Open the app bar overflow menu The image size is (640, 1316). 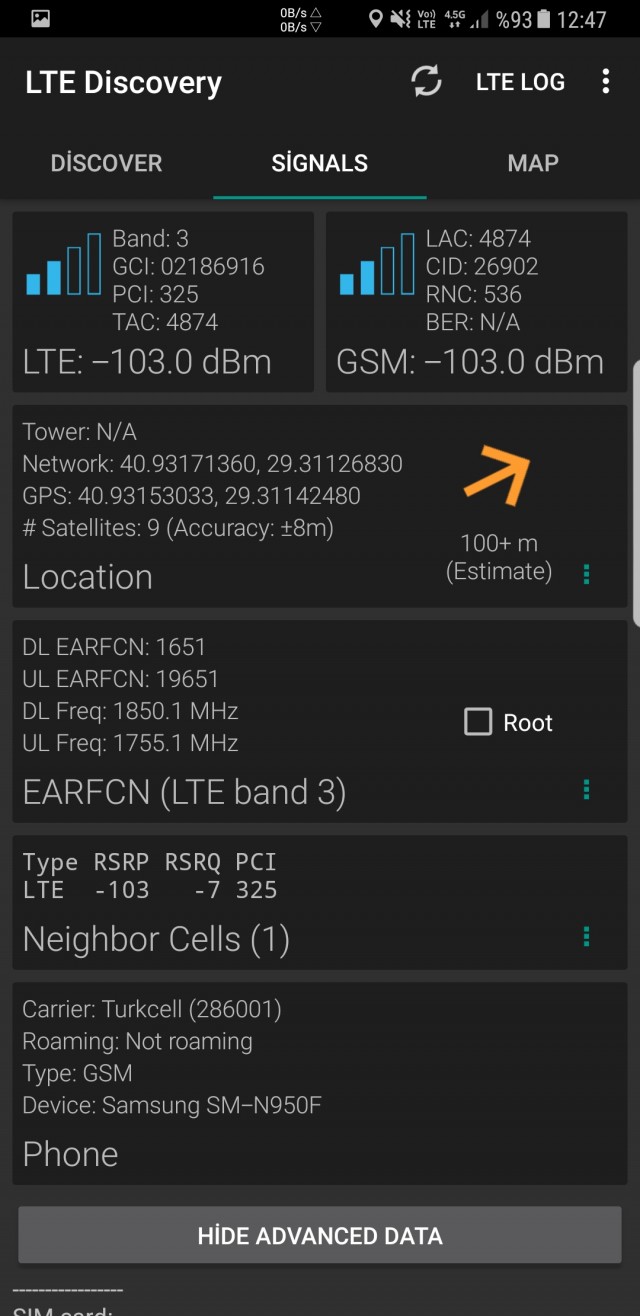point(605,82)
